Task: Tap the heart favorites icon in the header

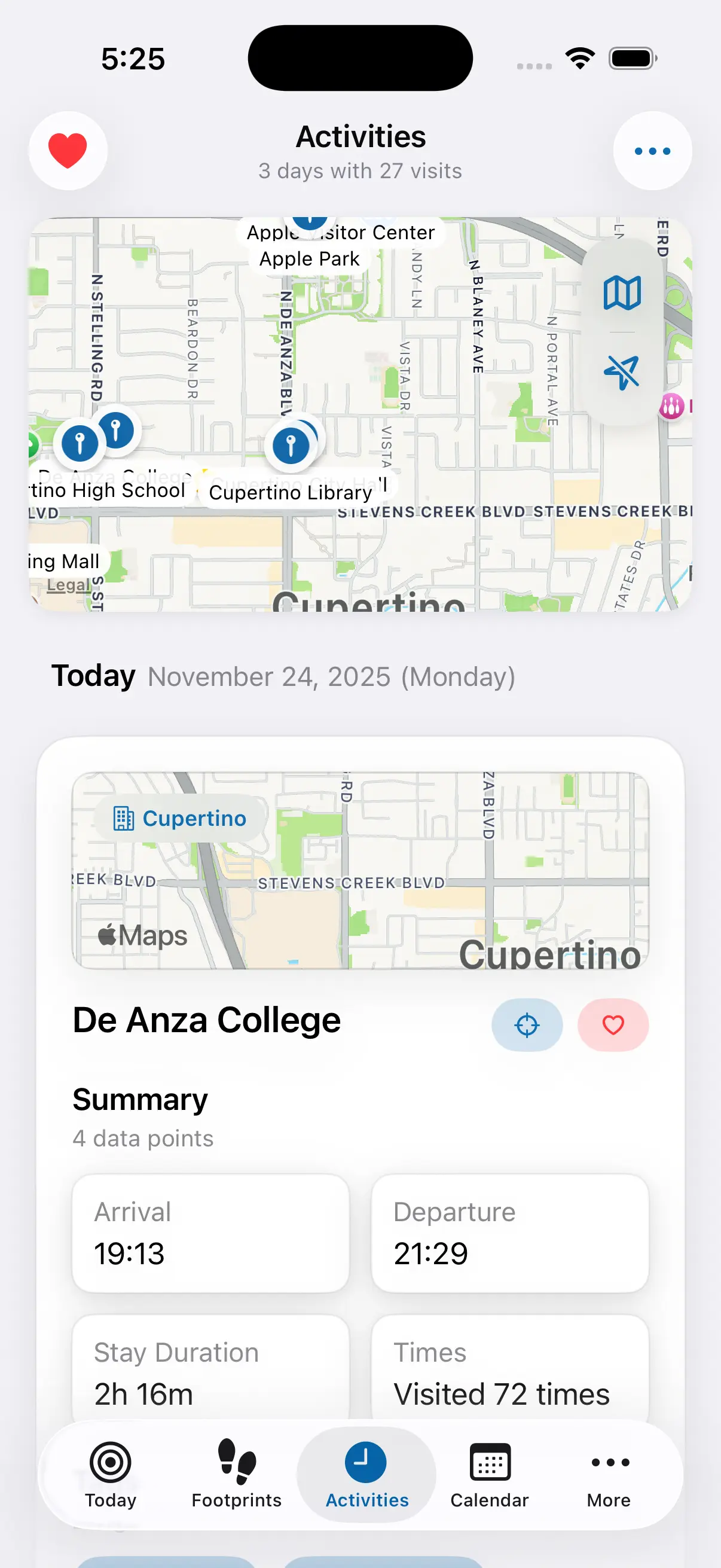Action: [68, 151]
